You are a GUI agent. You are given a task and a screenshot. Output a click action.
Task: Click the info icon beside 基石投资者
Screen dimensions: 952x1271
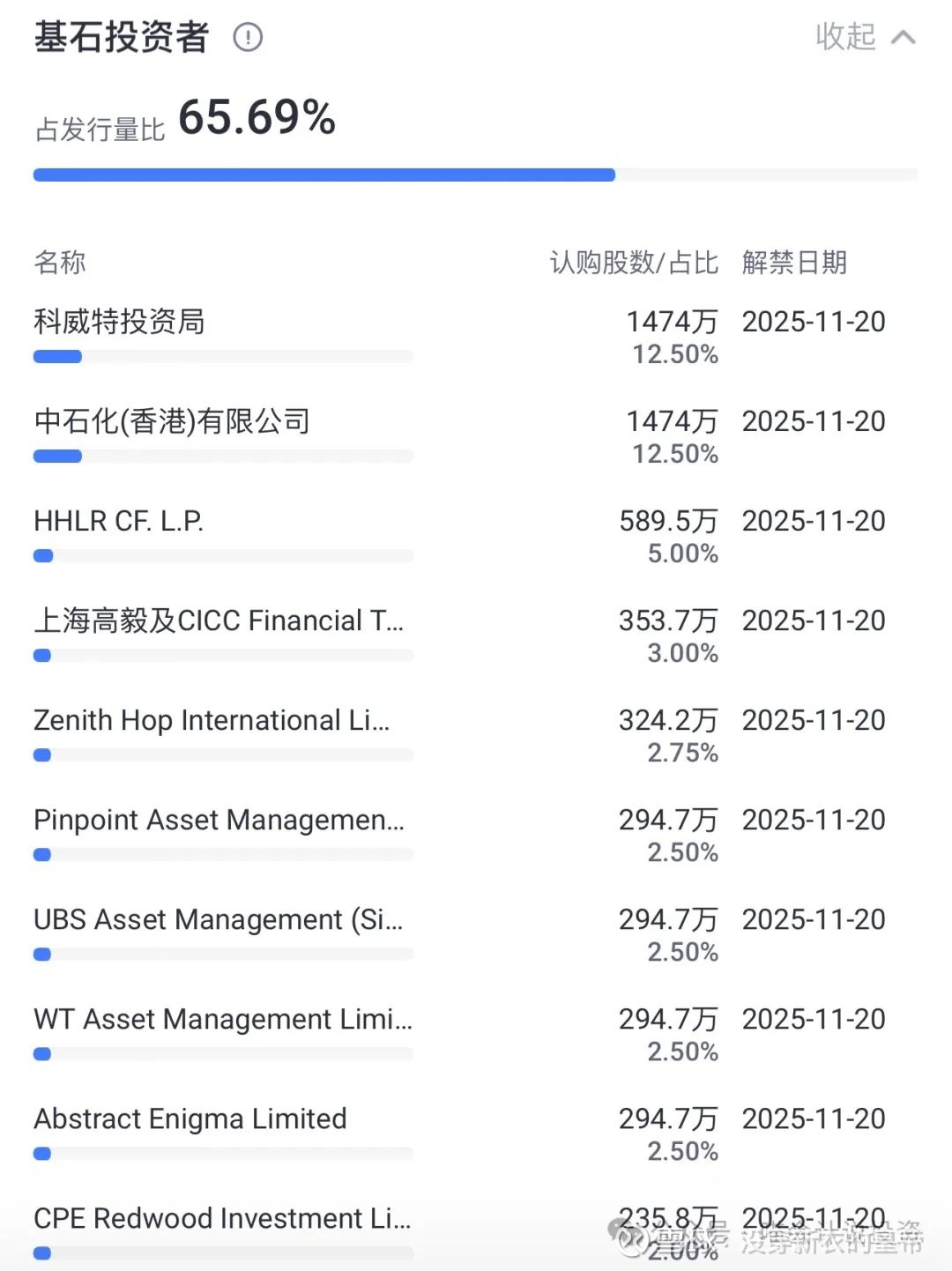coord(249,37)
